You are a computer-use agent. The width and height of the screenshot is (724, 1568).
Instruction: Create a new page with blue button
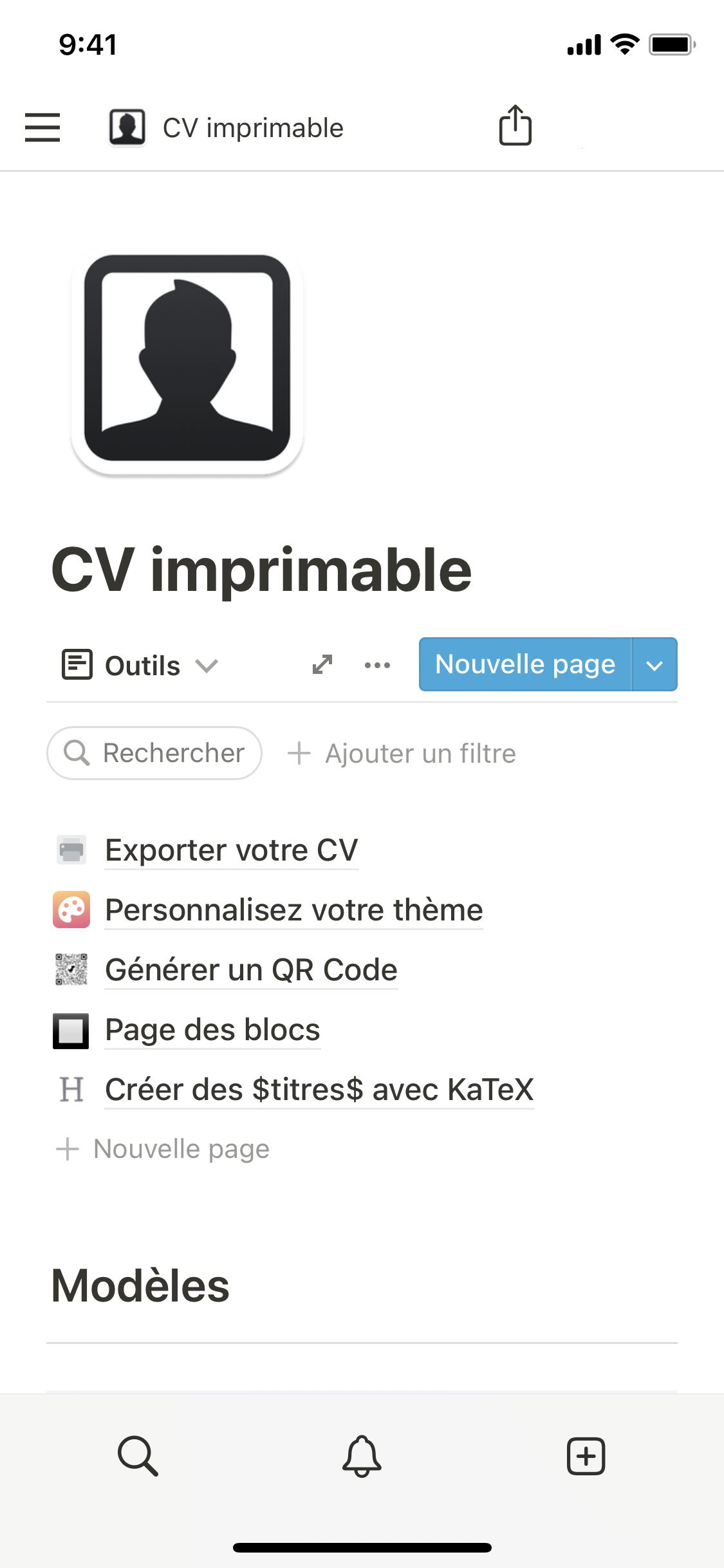coord(524,665)
